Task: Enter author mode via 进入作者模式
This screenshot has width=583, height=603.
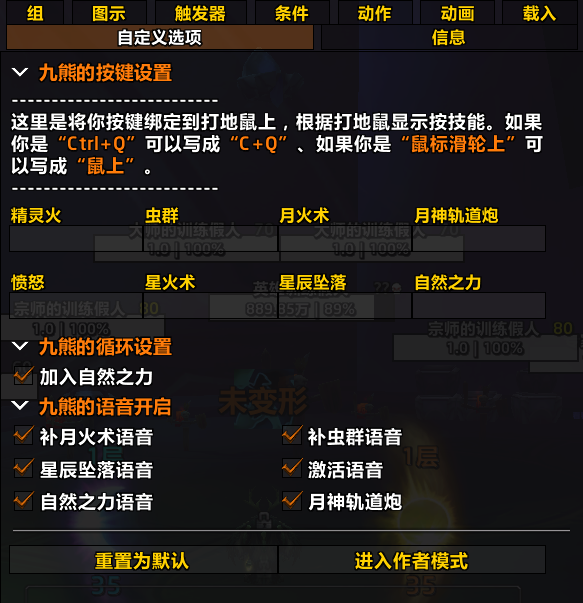Action: point(412,560)
